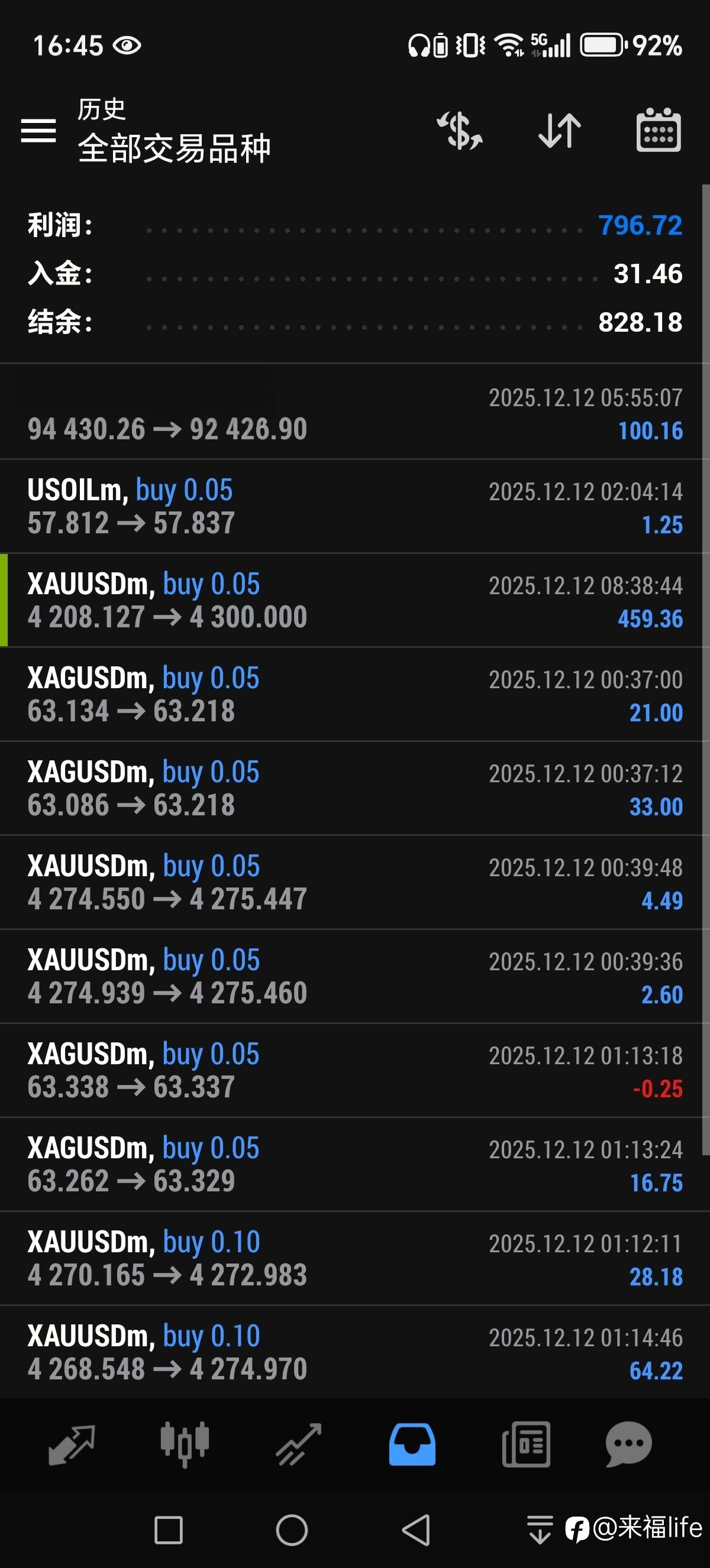Go back with the system back button
710x1568 pixels.
pyautogui.click(x=417, y=1530)
